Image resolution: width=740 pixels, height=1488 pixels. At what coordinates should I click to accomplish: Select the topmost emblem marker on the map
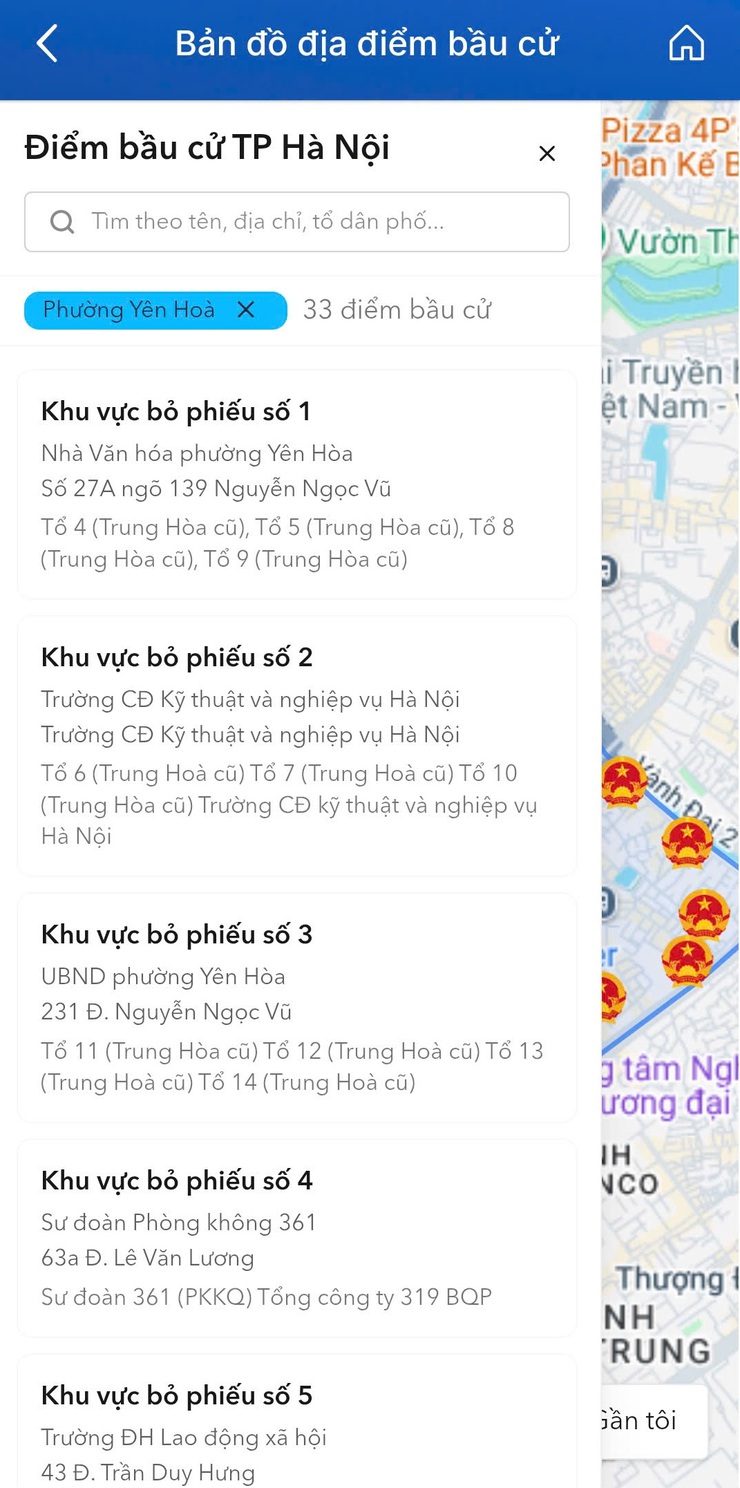click(x=623, y=781)
